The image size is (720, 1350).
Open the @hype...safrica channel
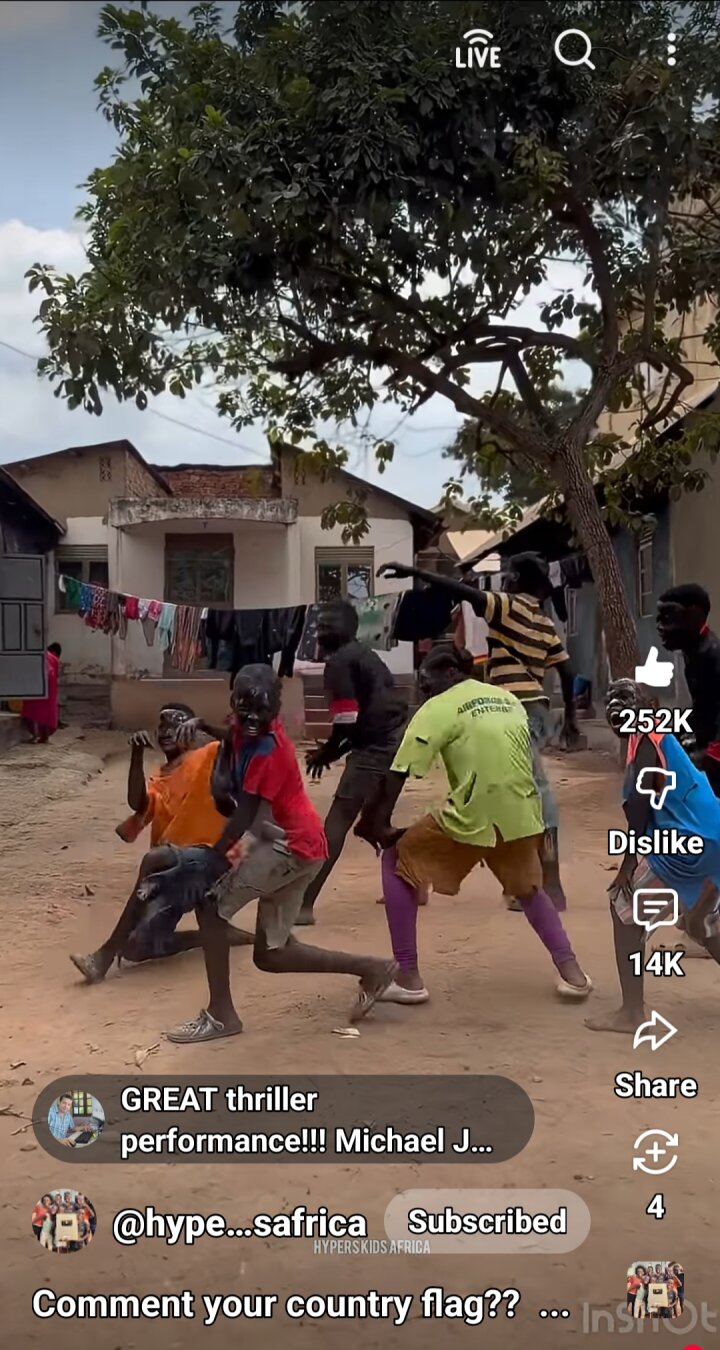(x=239, y=1223)
